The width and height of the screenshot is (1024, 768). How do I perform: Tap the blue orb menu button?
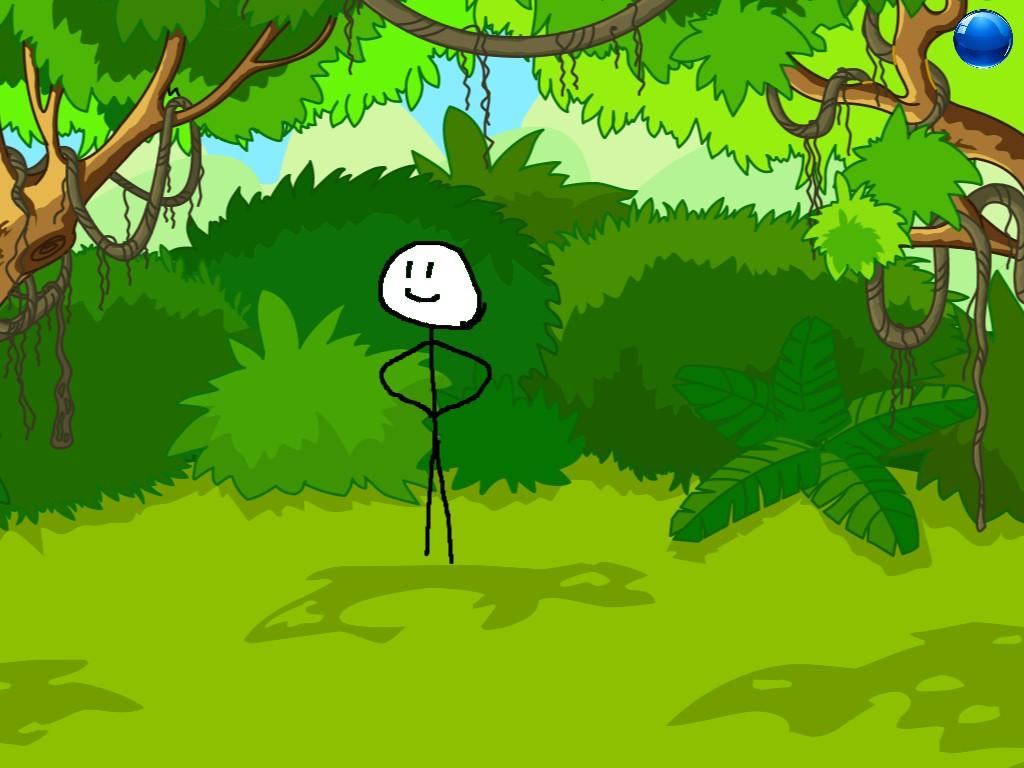tap(983, 39)
